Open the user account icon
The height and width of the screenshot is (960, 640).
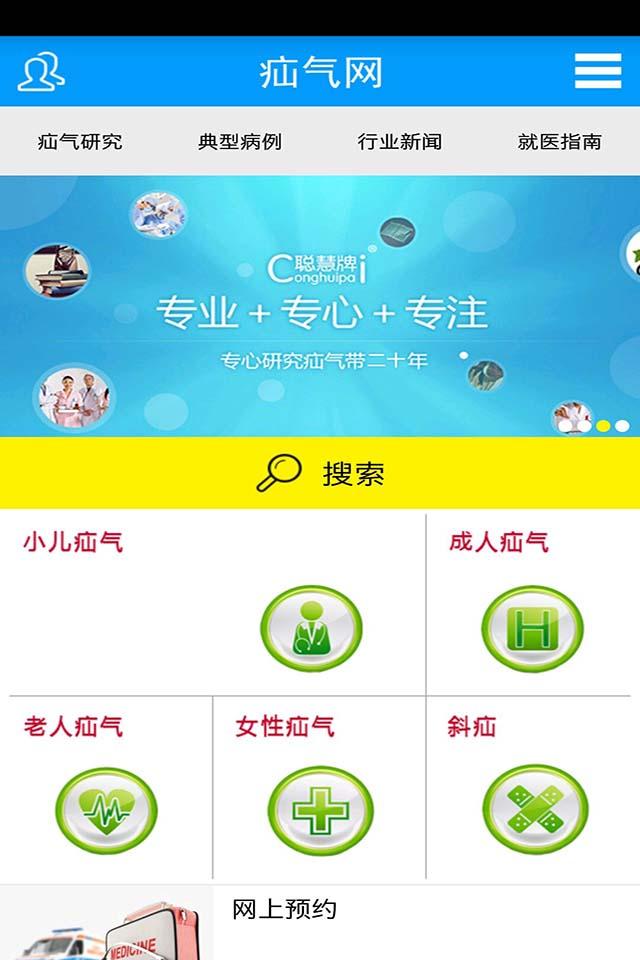(x=41, y=71)
